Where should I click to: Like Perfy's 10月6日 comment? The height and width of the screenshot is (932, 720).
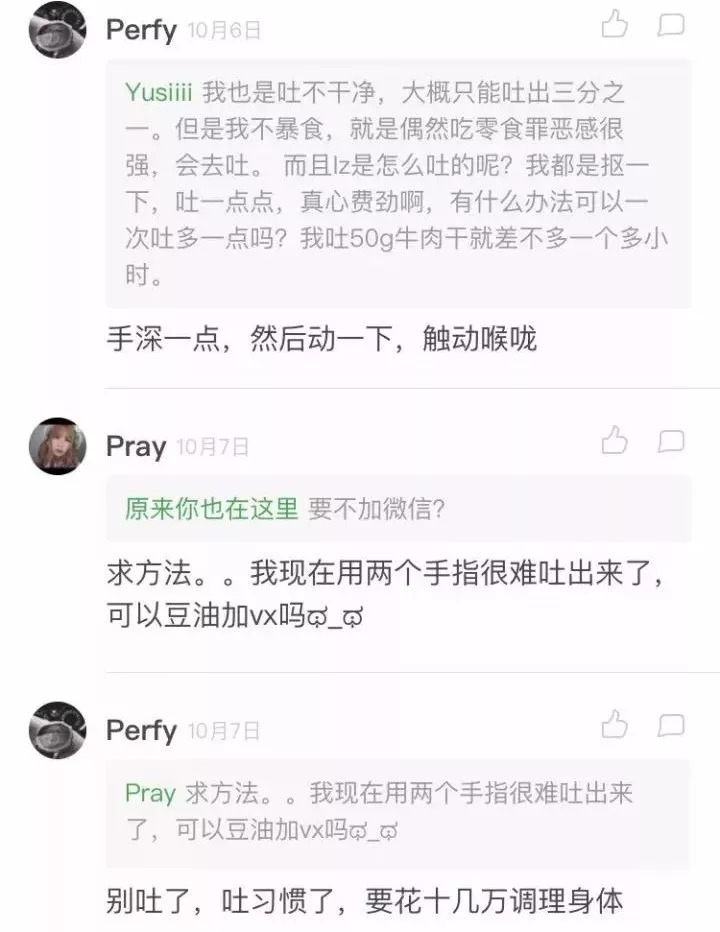(614, 26)
